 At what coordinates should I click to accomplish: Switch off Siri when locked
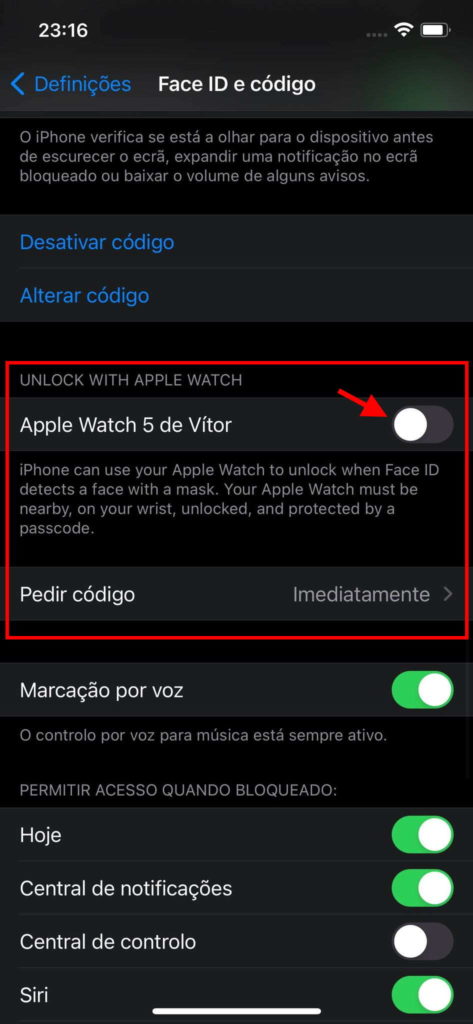point(423,995)
